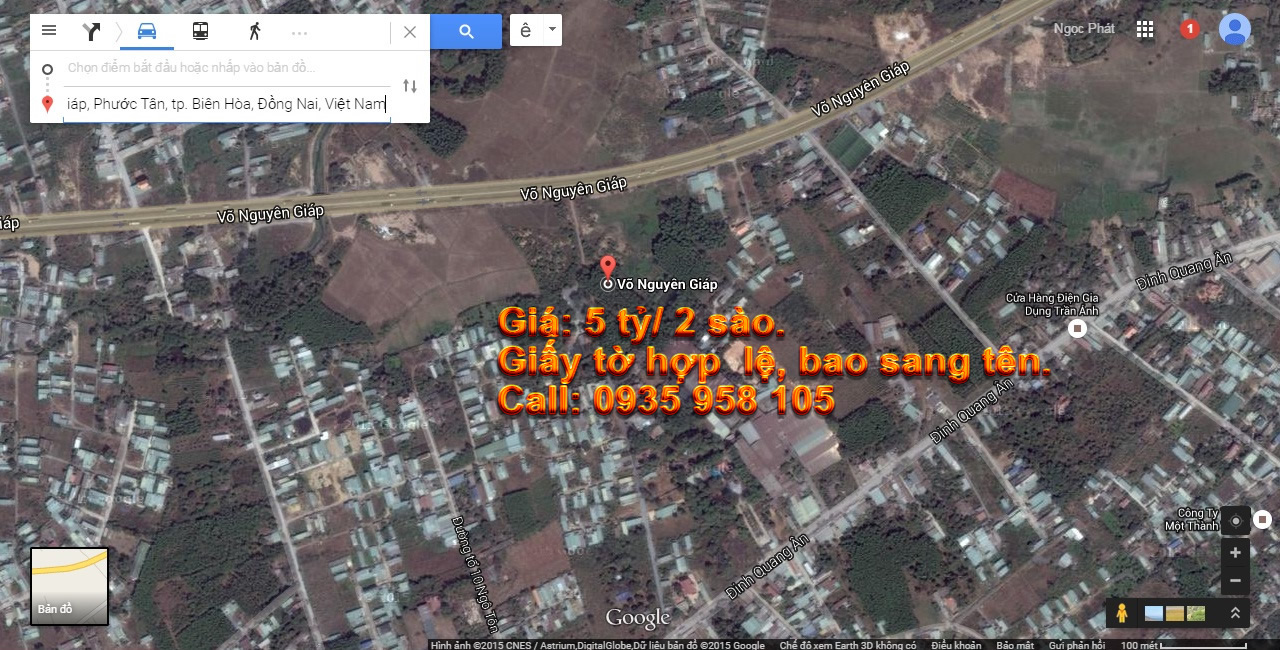Zoom in on the map
This screenshot has height=650, width=1280.
pos(1235,552)
